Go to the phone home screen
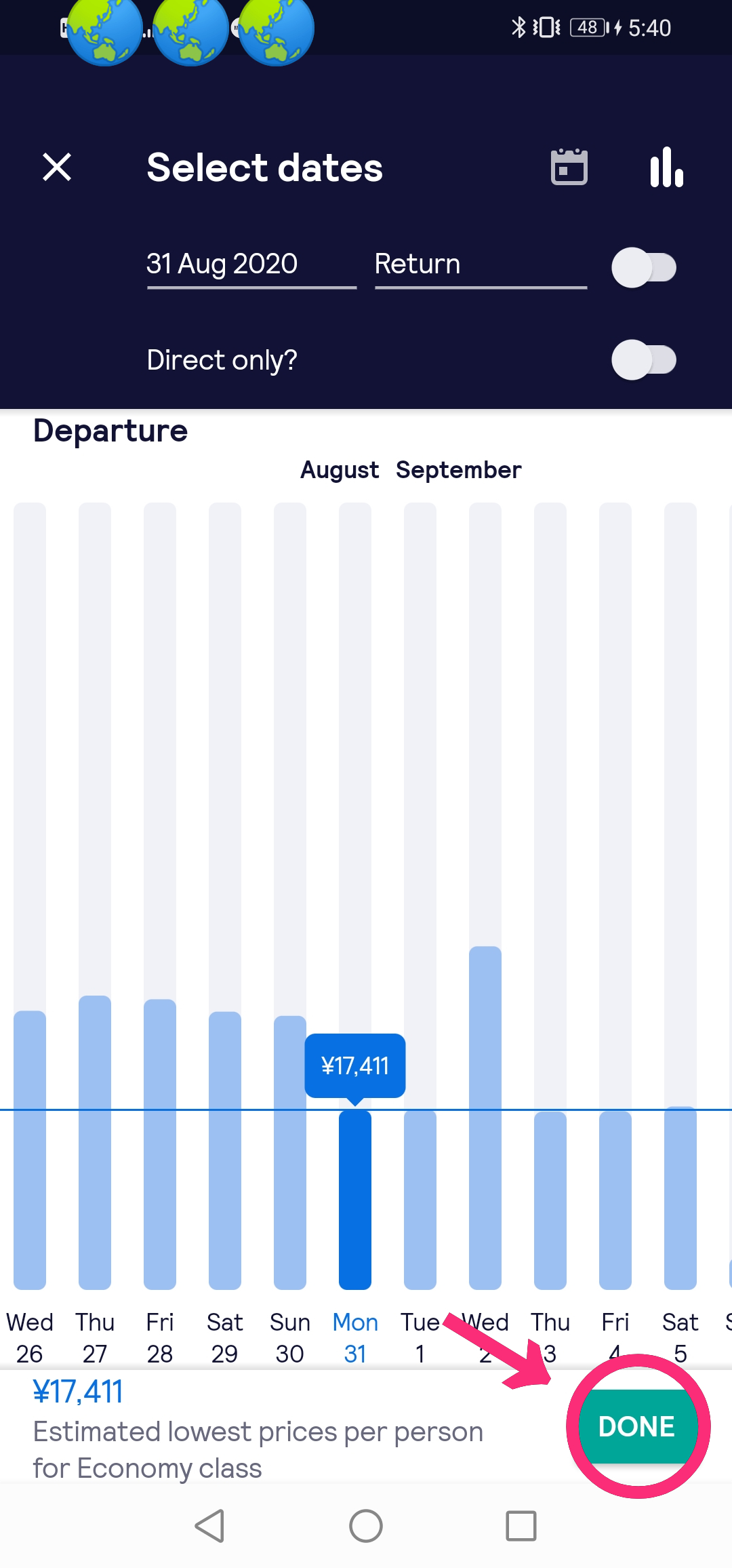 coord(366,1526)
